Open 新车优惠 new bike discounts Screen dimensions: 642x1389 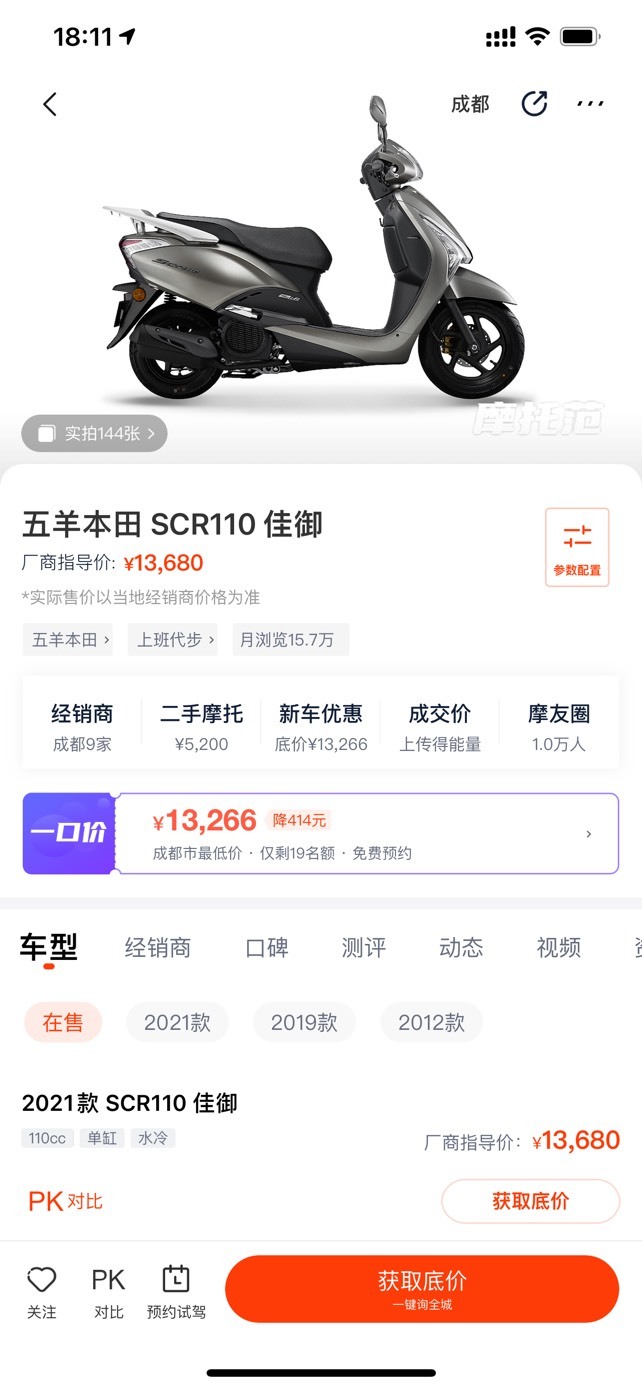[321, 727]
